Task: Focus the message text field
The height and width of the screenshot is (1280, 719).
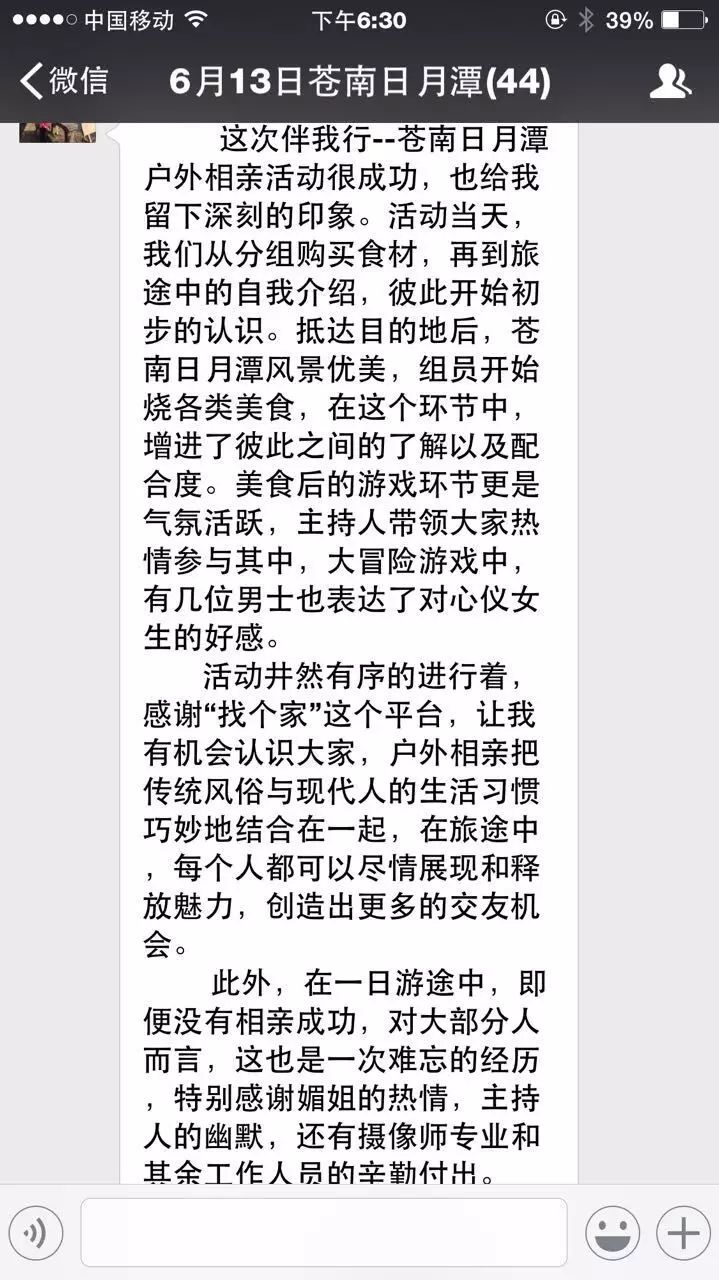Action: click(324, 1233)
